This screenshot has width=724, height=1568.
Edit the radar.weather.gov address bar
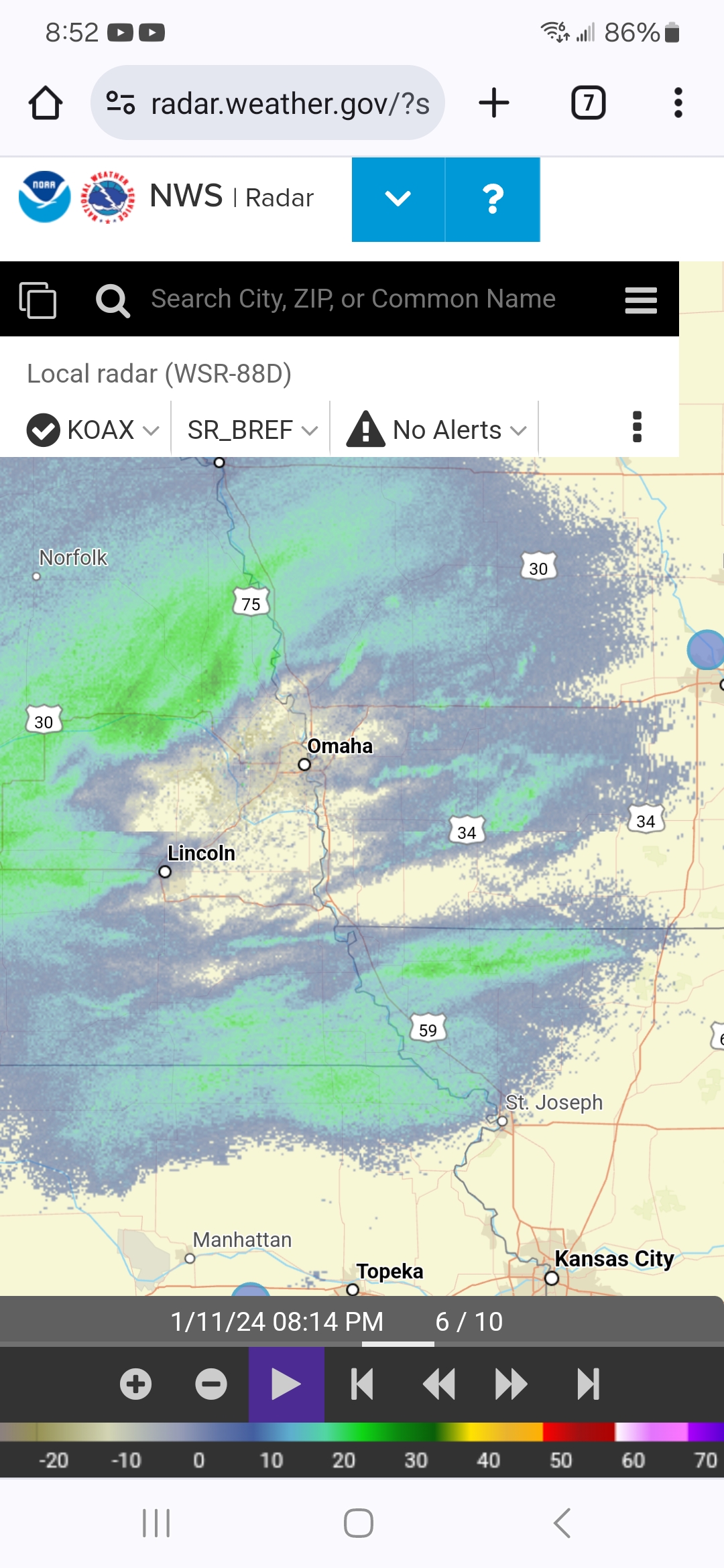pyautogui.click(x=288, y=103)
